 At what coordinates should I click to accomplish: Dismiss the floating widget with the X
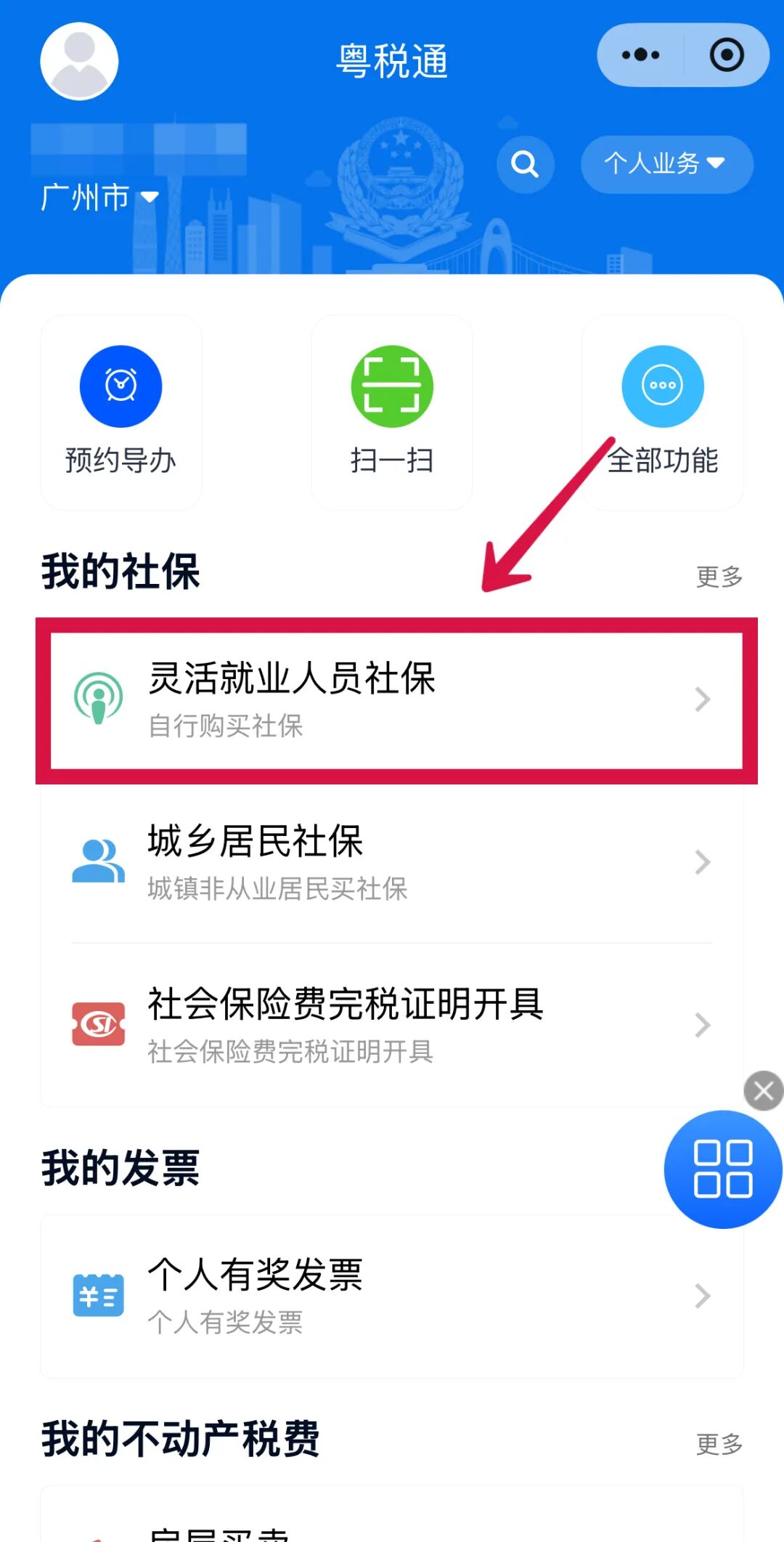pyautogui.click(x=762, y=1091)
